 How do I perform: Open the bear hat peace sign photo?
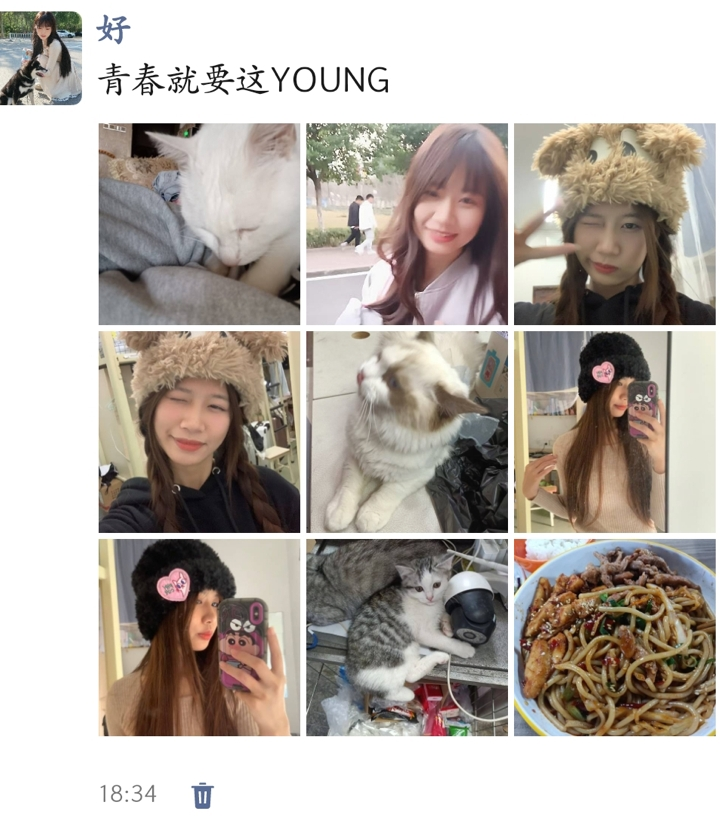pos(614,224)
